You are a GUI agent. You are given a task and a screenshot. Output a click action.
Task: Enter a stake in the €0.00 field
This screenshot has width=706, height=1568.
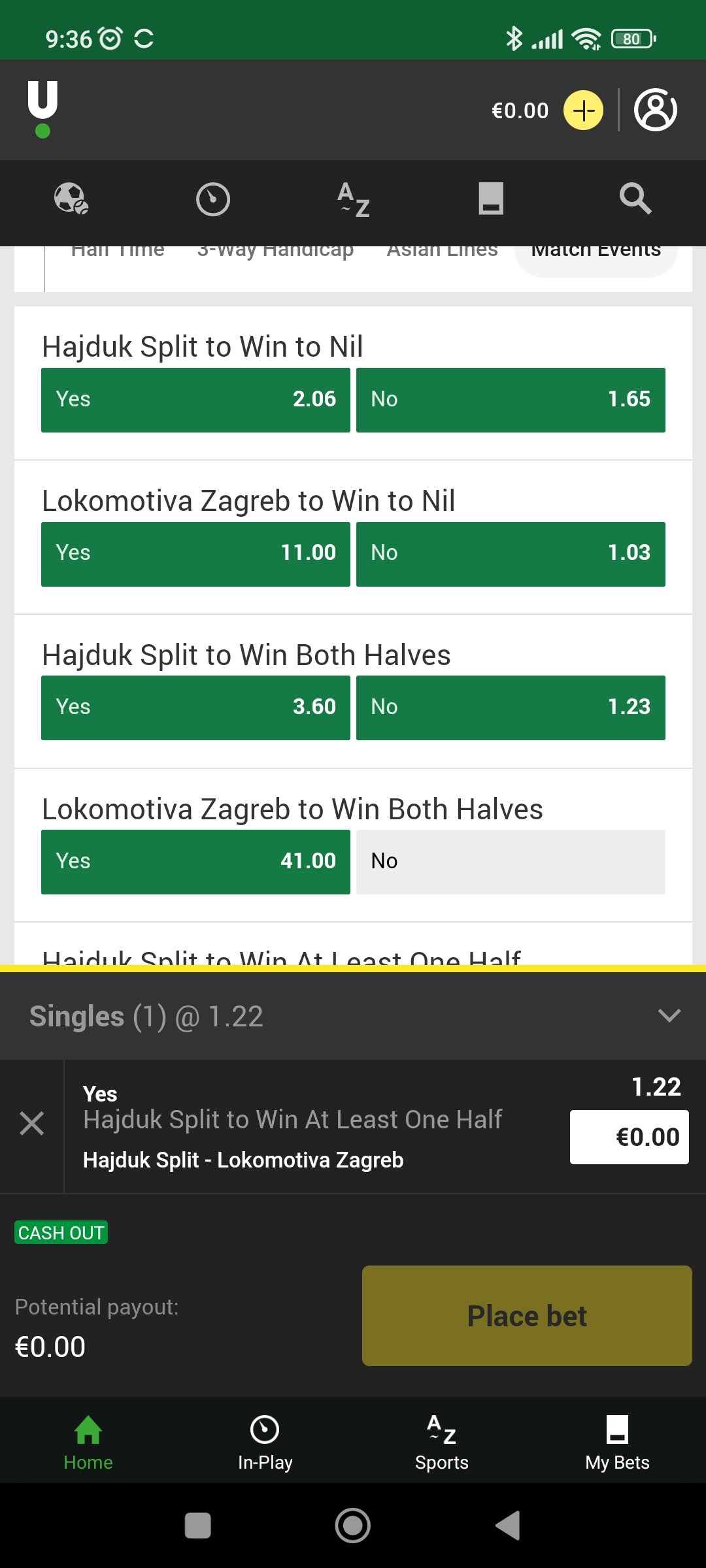coord(629,1137)
